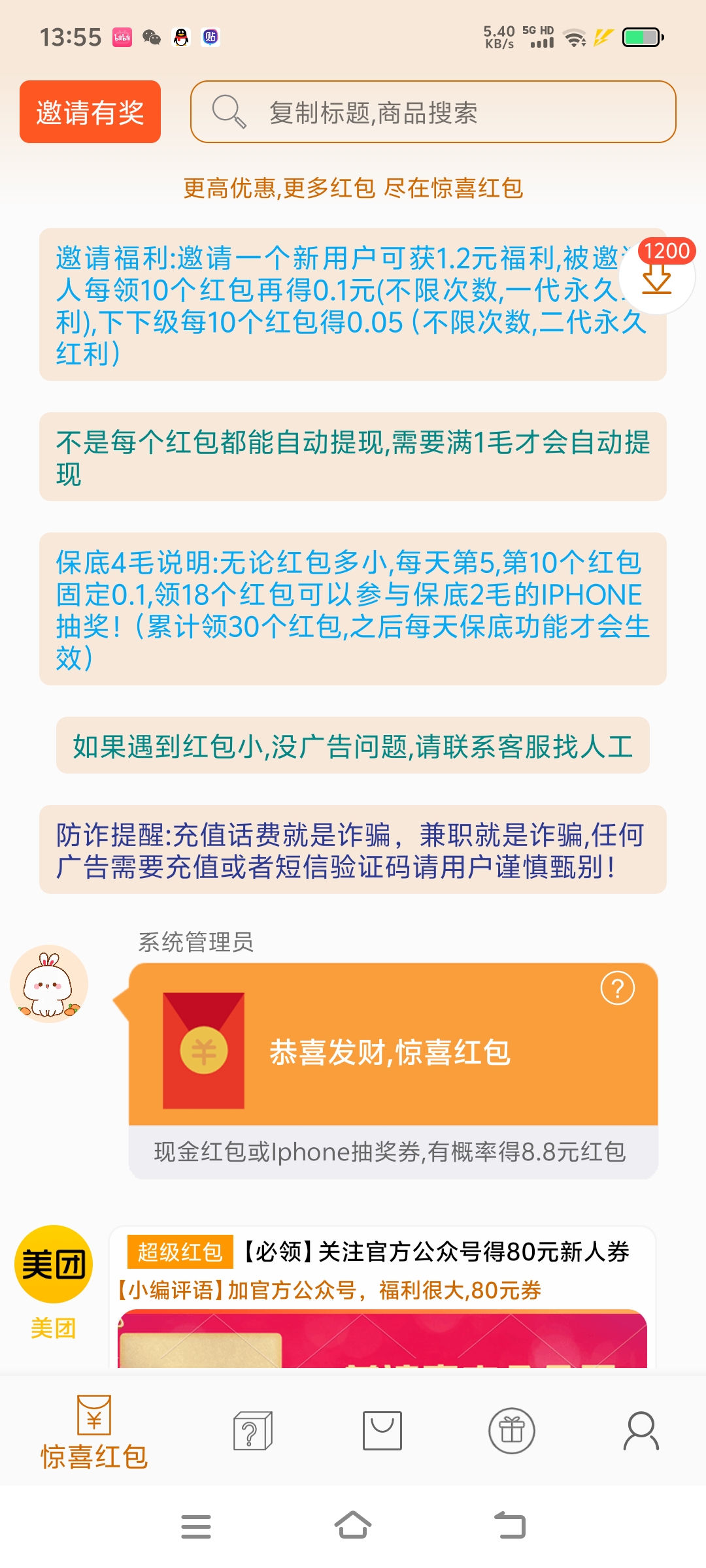Tap the 系统管理员 rabbit avatar
The image size is (706, 1568).
pos(49,984)
